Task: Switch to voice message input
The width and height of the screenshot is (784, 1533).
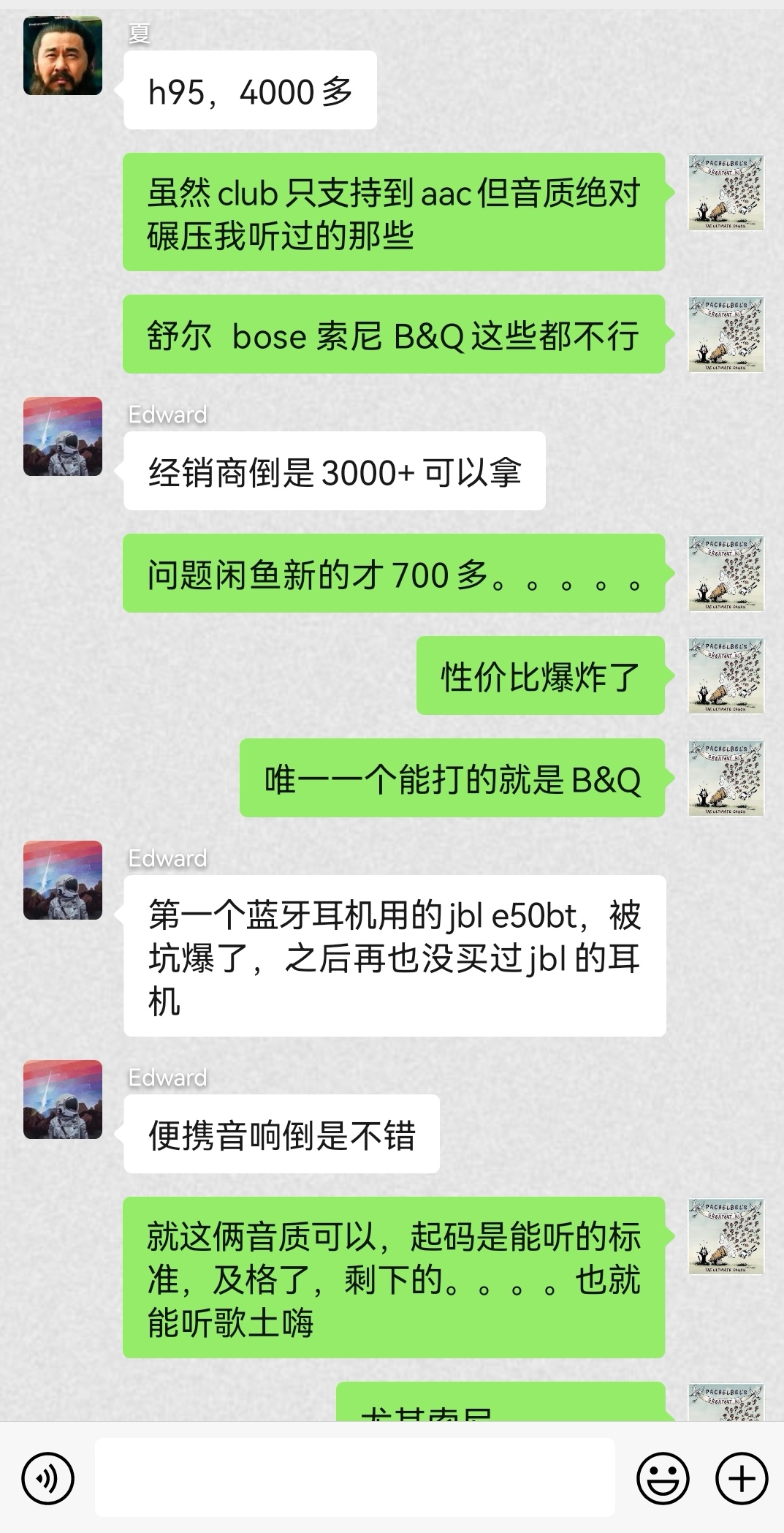Action: pos(48,1478)
